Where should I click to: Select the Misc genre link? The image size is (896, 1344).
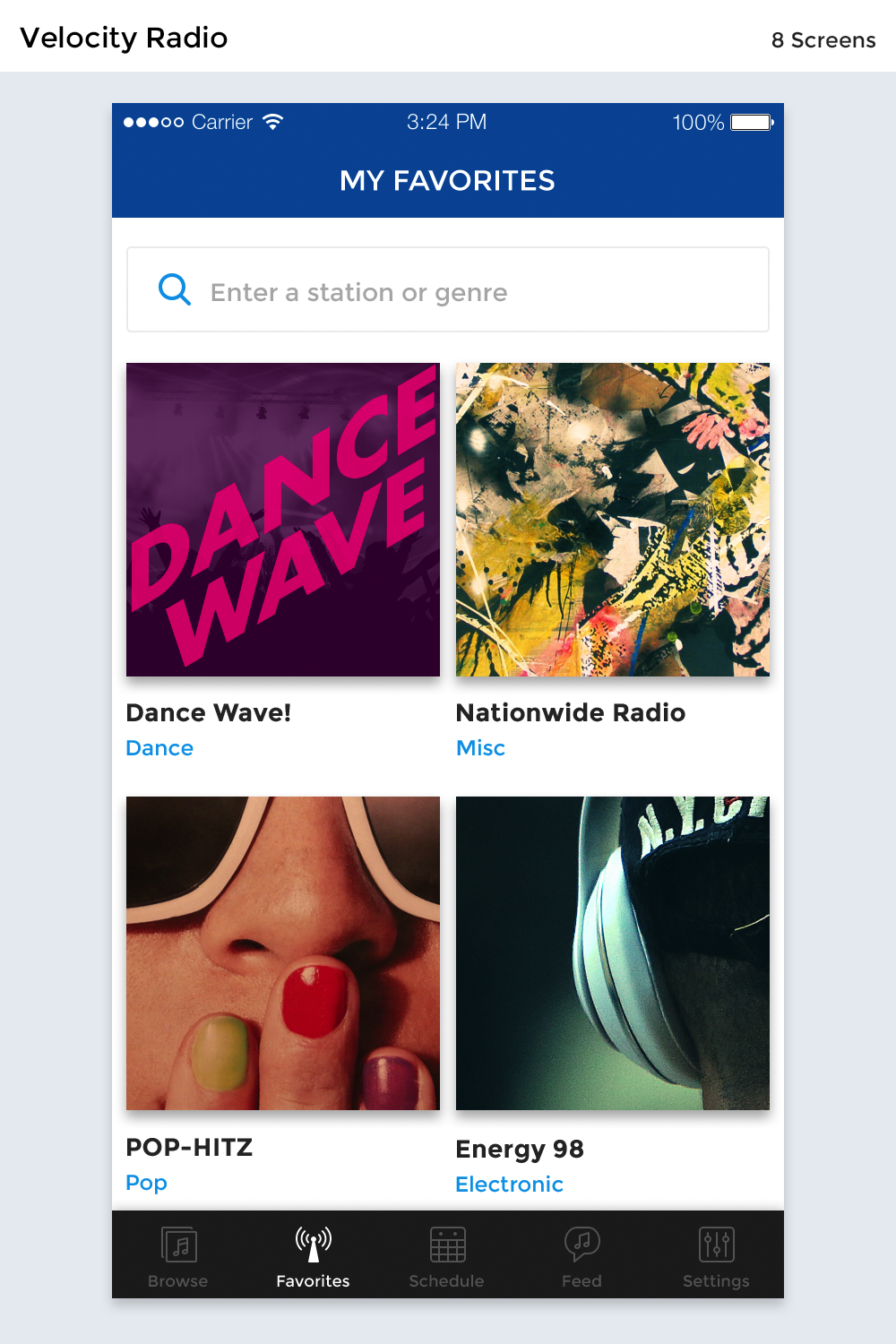click(x=480, y=748)
